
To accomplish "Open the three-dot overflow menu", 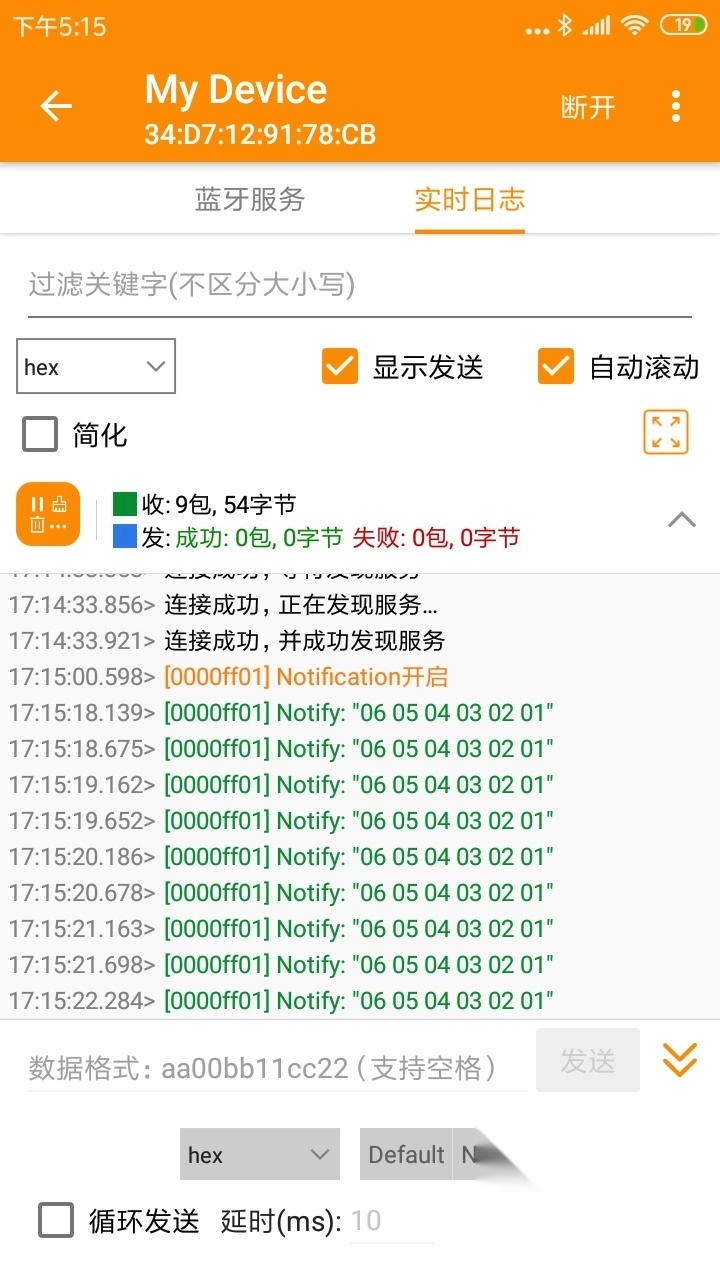I will pos(676,106).
